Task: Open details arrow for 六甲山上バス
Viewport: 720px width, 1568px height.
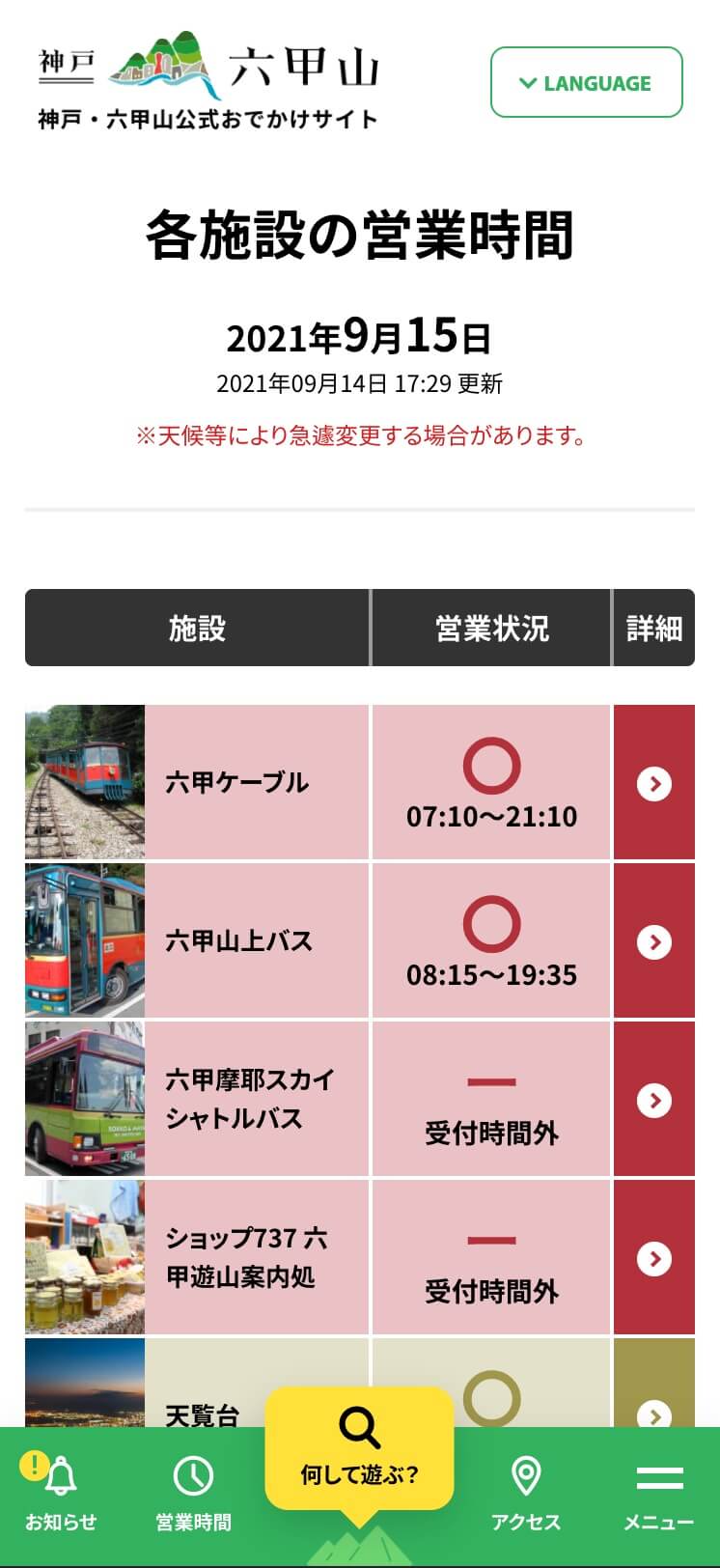Action: [654, 942]
